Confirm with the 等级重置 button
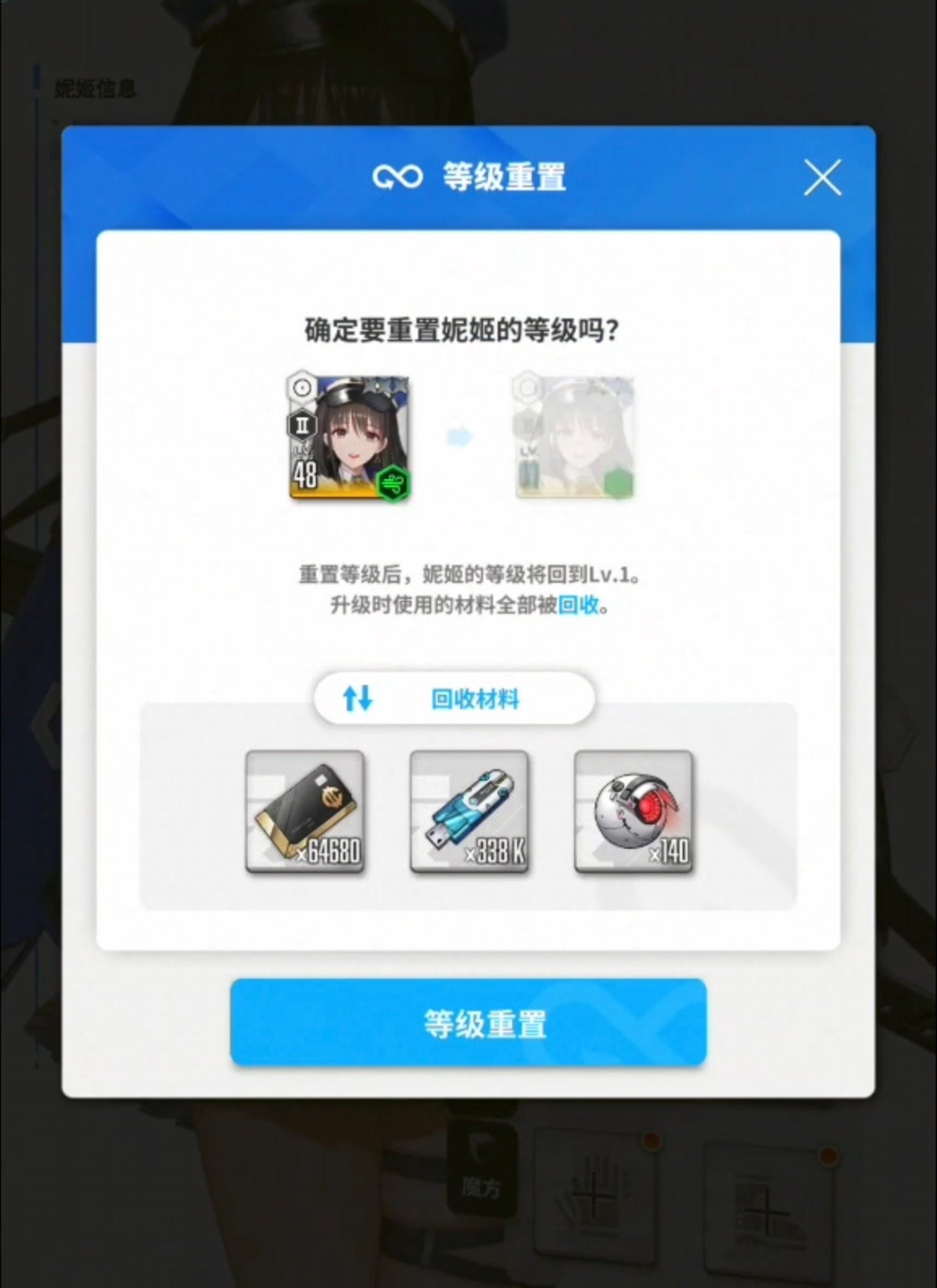 point(468,1023)
